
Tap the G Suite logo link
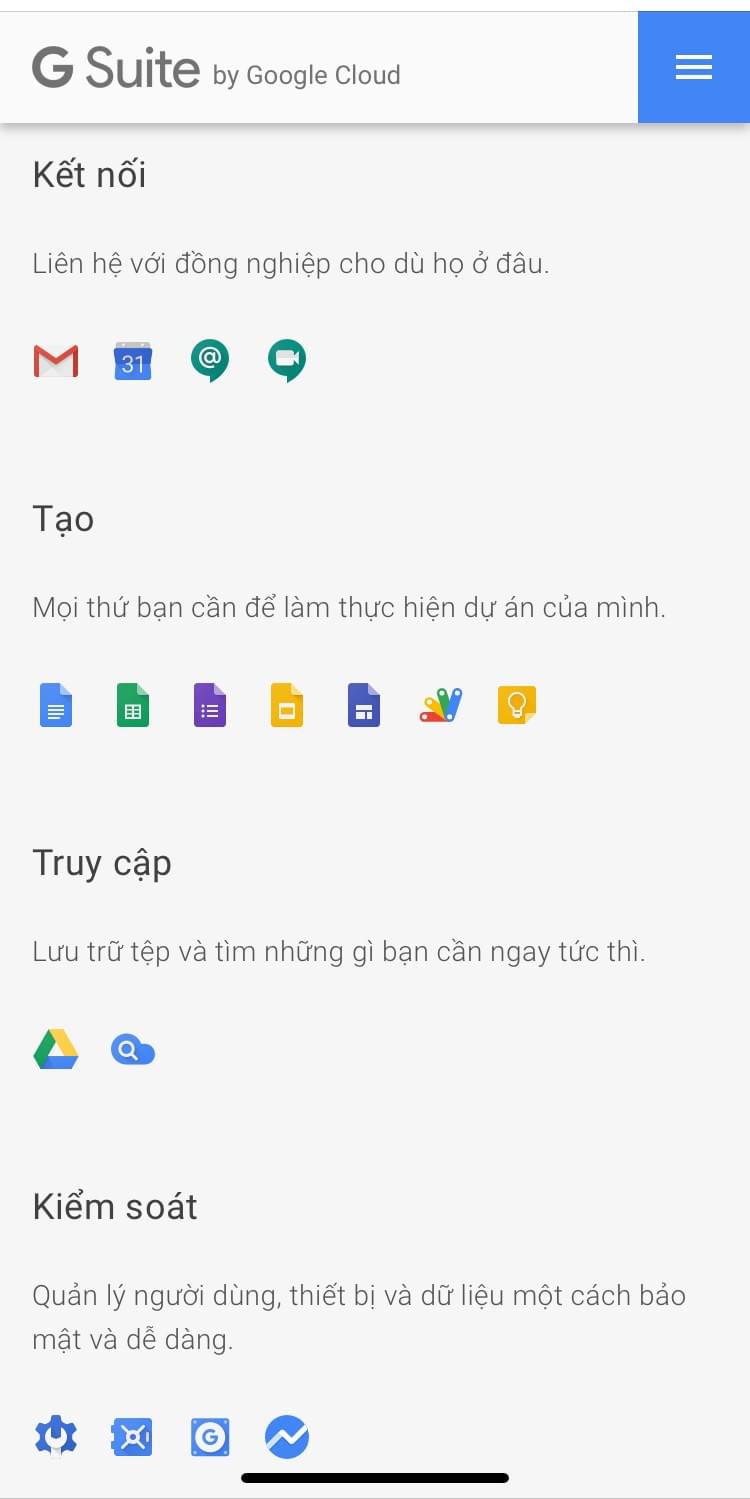click(x=216, y=68)
